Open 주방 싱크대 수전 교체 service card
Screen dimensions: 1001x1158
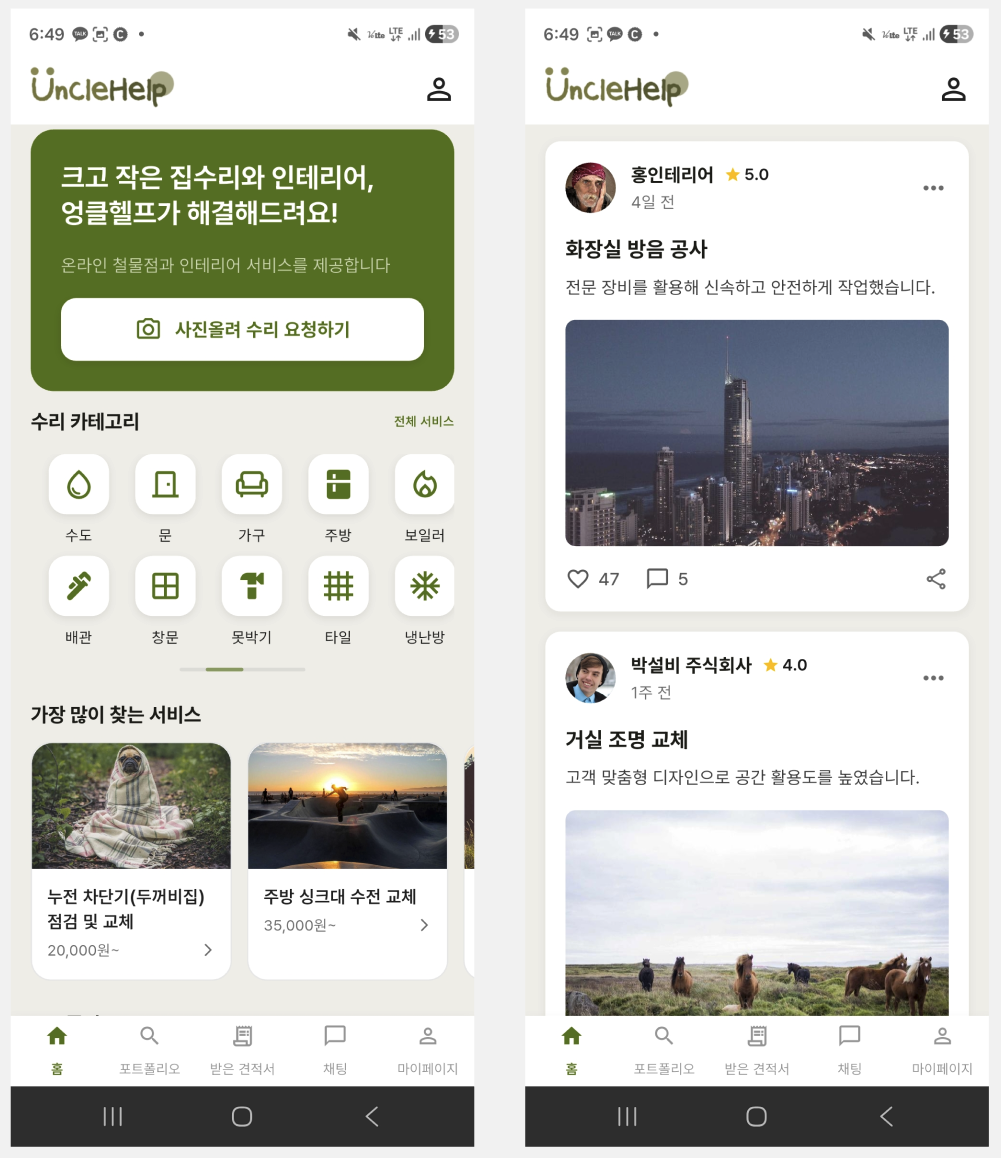[347, 861]
